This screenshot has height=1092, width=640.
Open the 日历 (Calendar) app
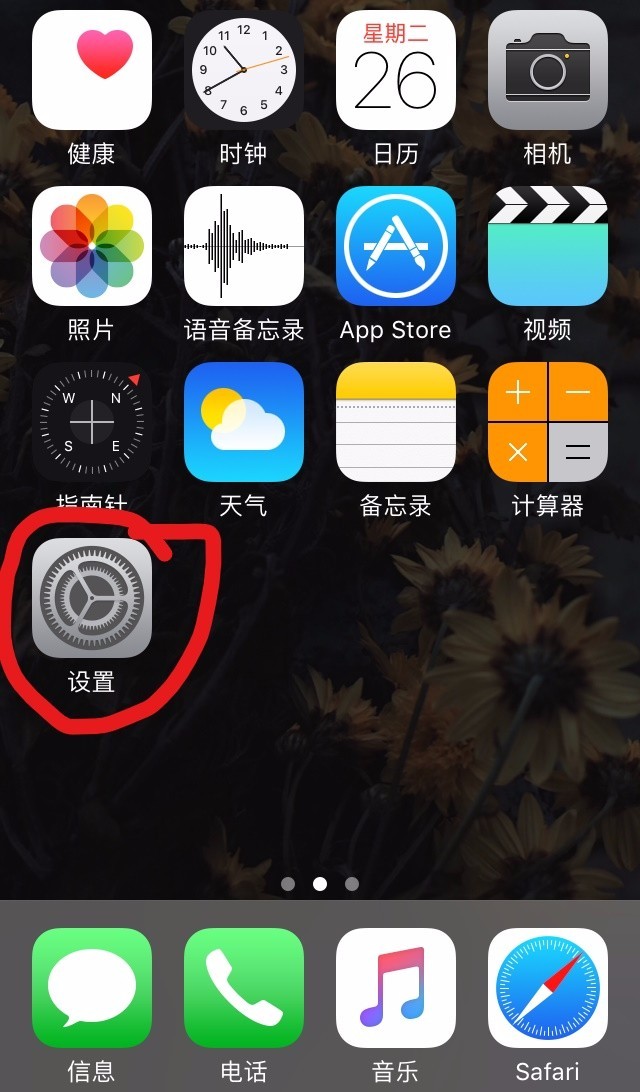tap(396, 70)
